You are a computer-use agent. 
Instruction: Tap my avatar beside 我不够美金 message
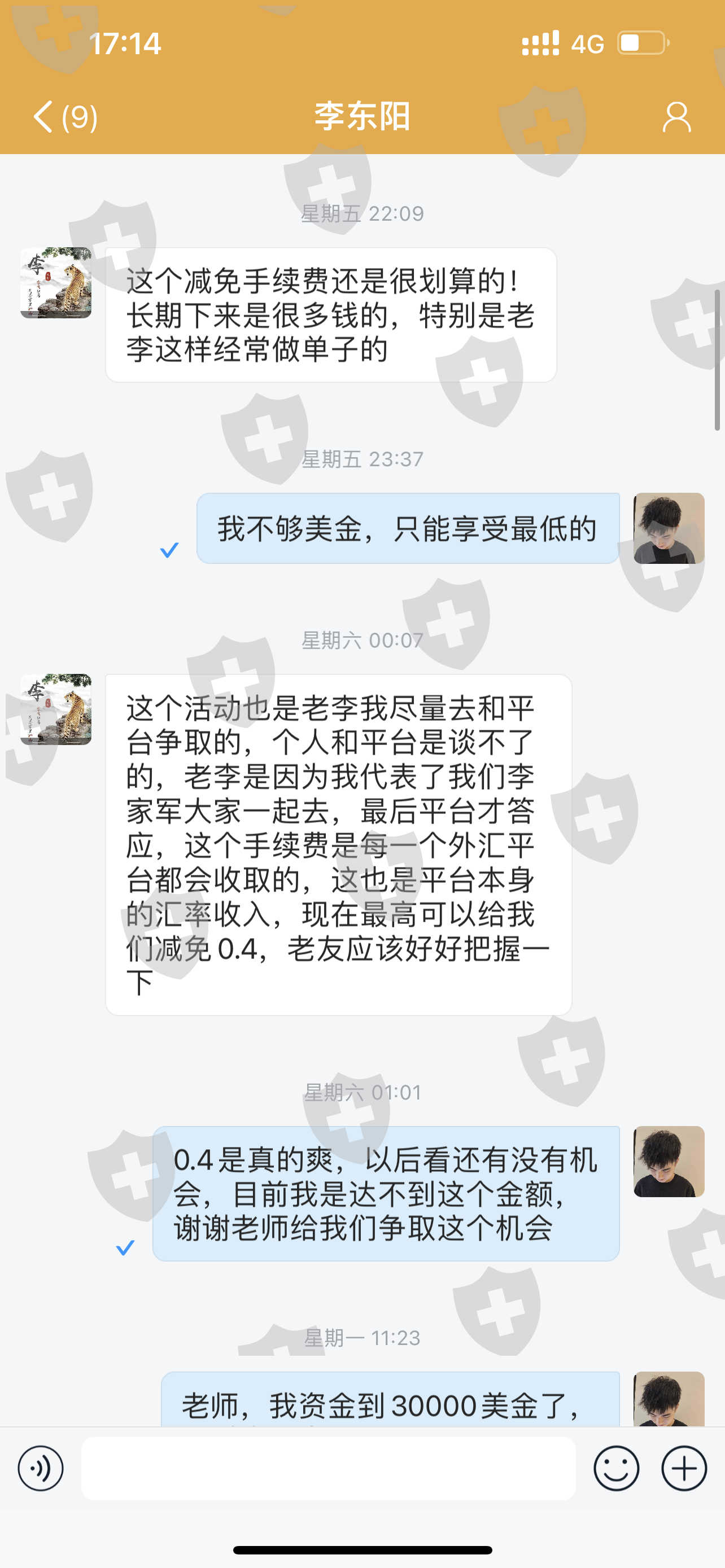point(669,528)
